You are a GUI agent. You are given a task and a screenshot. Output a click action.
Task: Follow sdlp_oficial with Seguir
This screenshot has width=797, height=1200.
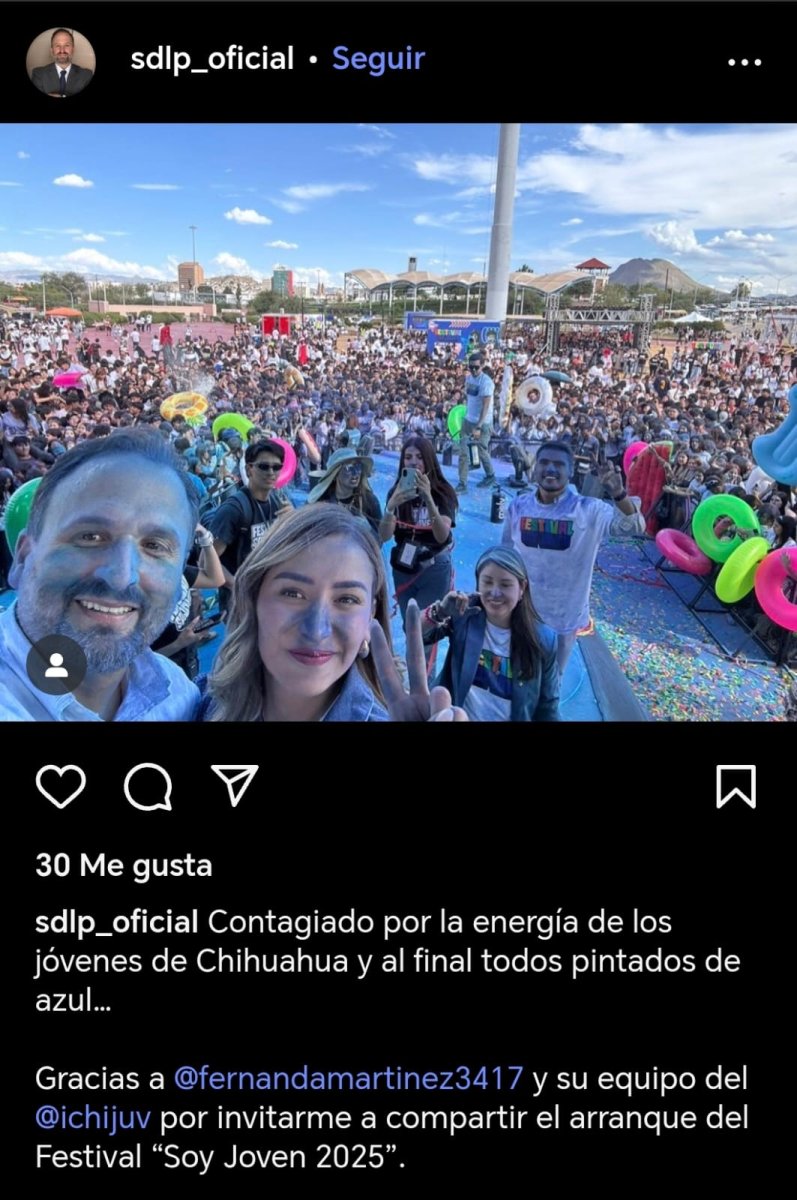pyautogui.click(x=378, y=59)
